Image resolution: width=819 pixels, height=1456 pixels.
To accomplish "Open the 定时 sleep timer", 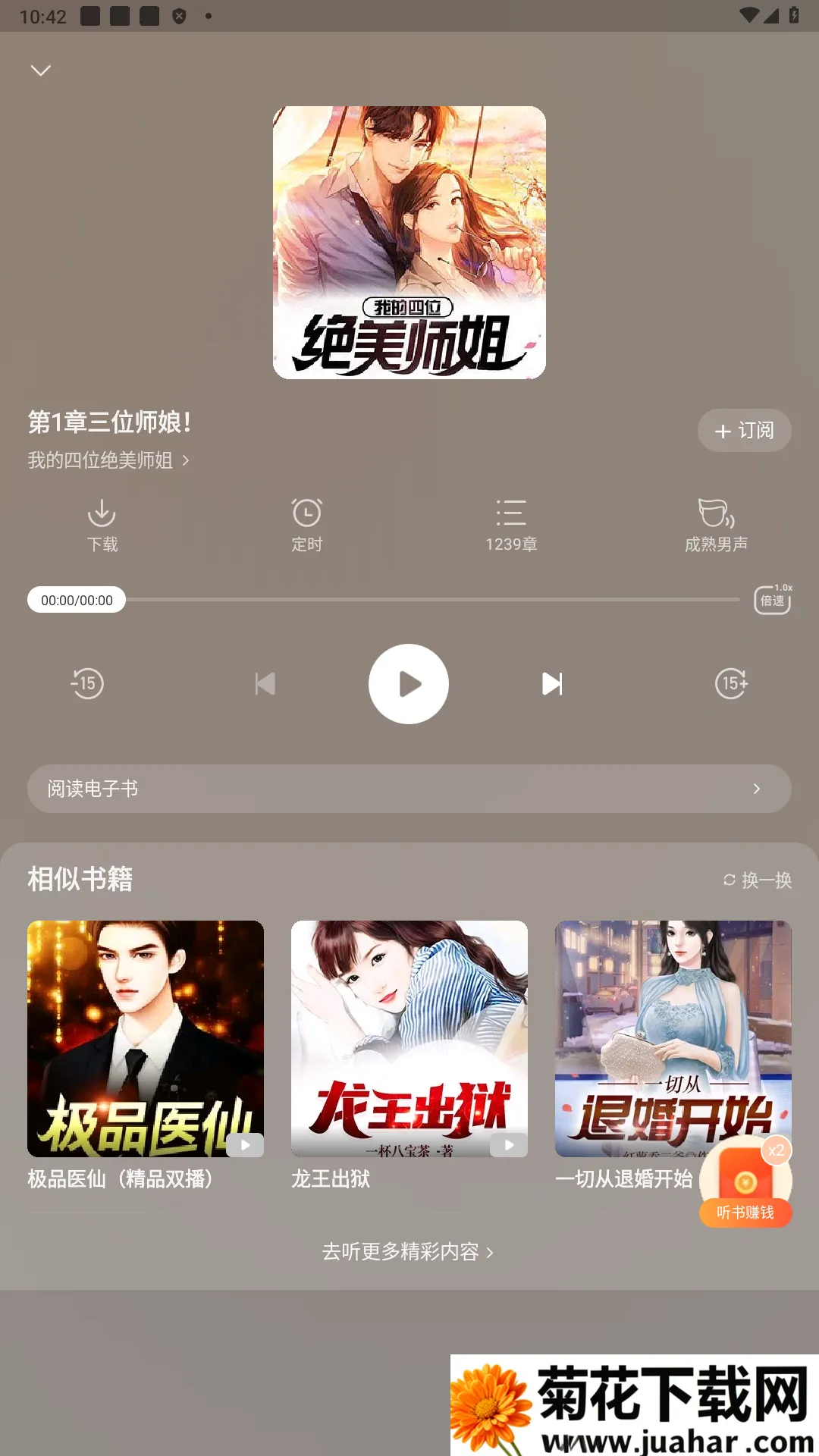I will pyautogui.click(x=306, y=523).
